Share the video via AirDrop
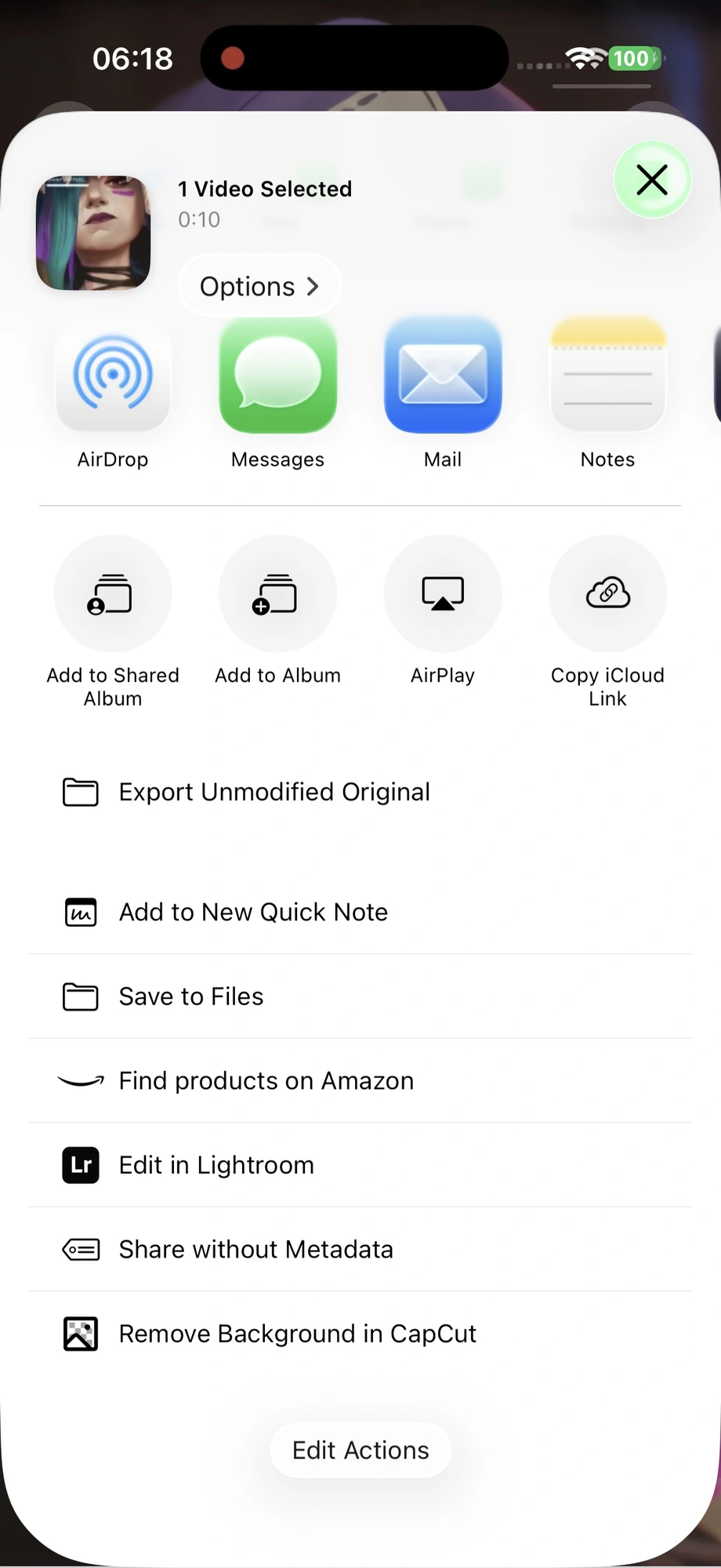 [x=113, y=376]
